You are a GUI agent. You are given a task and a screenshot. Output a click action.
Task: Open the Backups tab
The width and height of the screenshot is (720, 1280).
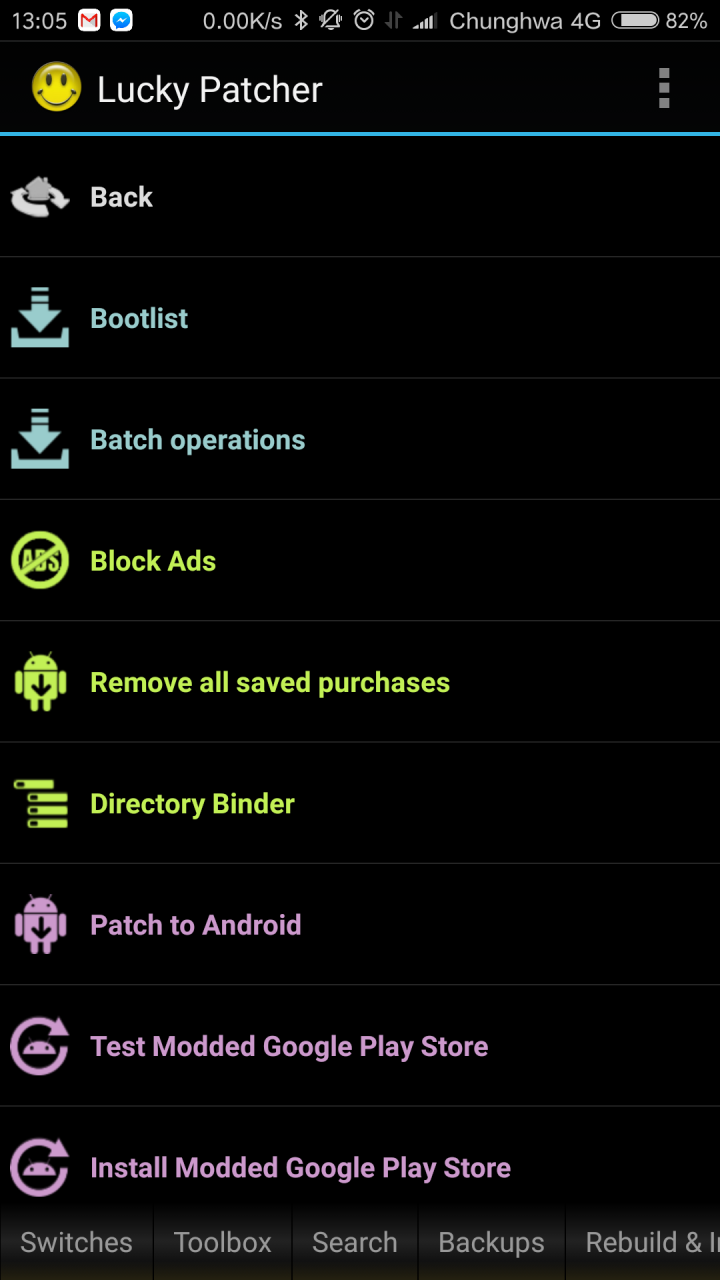click(x=491, y=1242)
